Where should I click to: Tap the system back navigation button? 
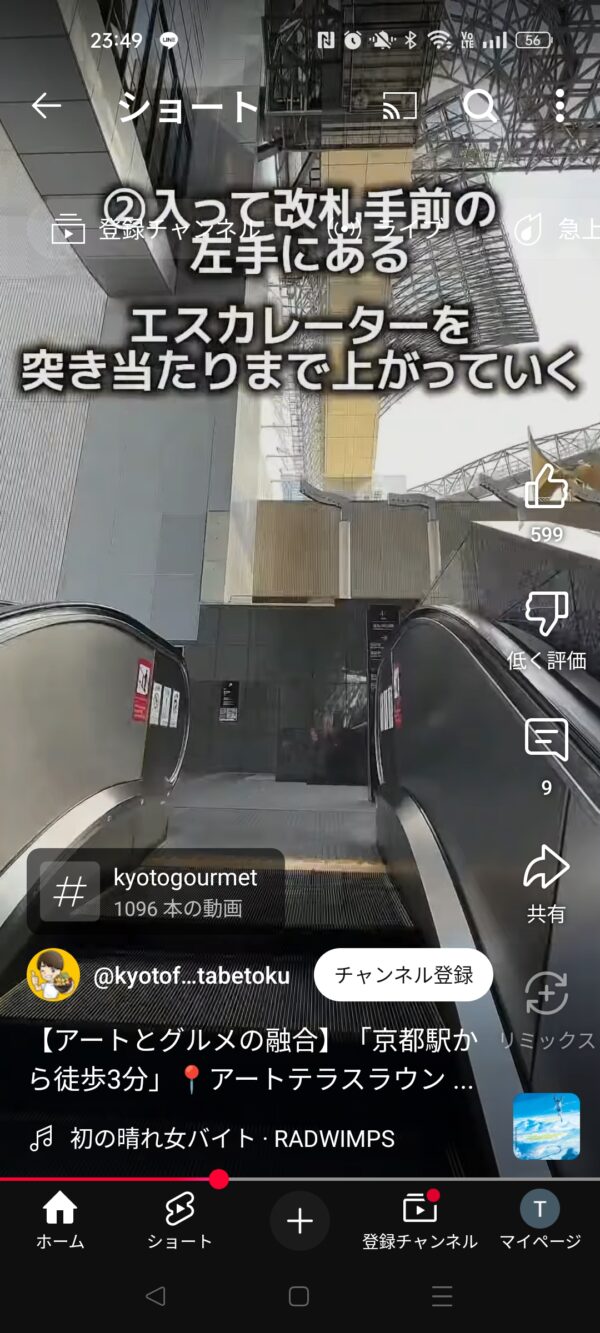[x=155, y=1296]
